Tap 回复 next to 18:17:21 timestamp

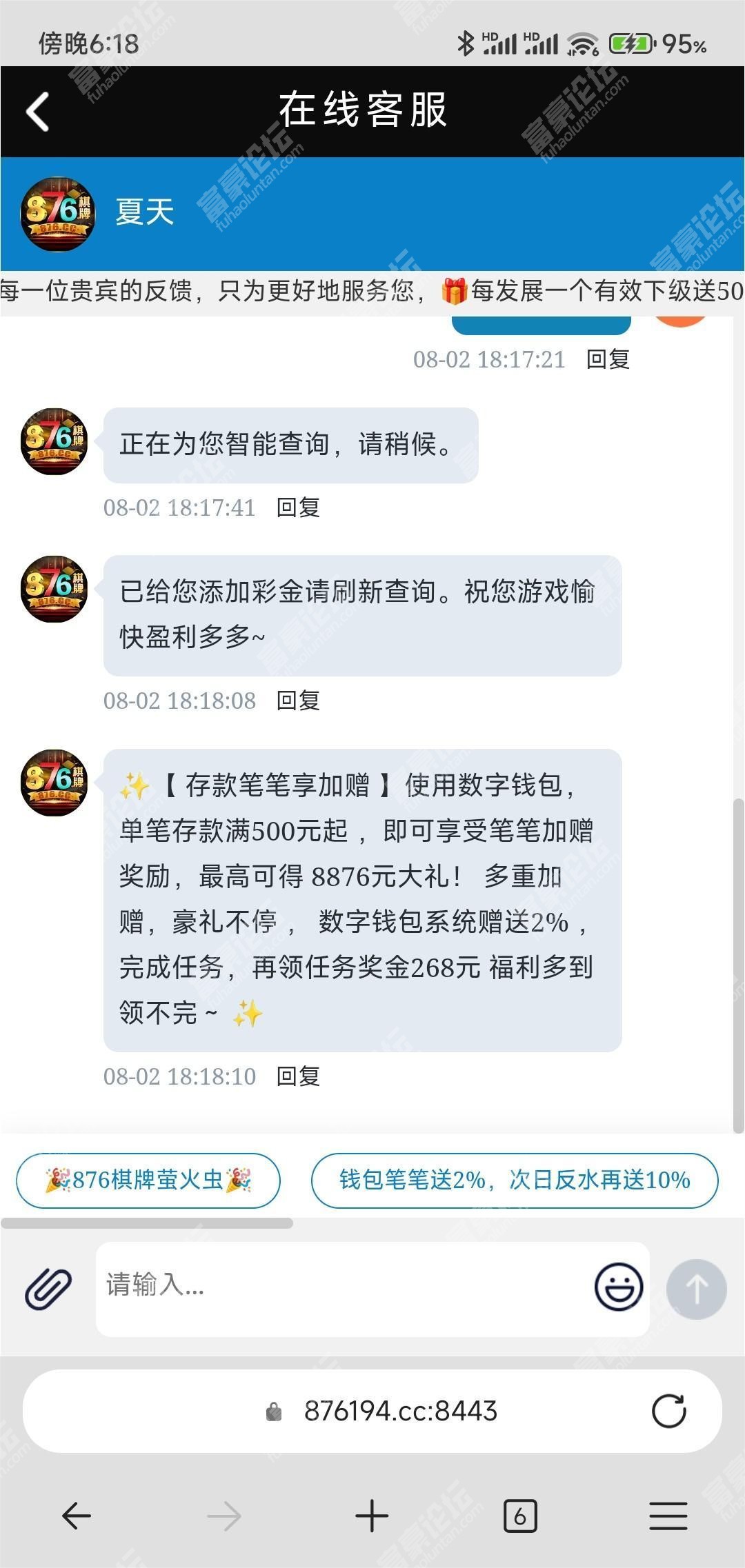[608, 360]
